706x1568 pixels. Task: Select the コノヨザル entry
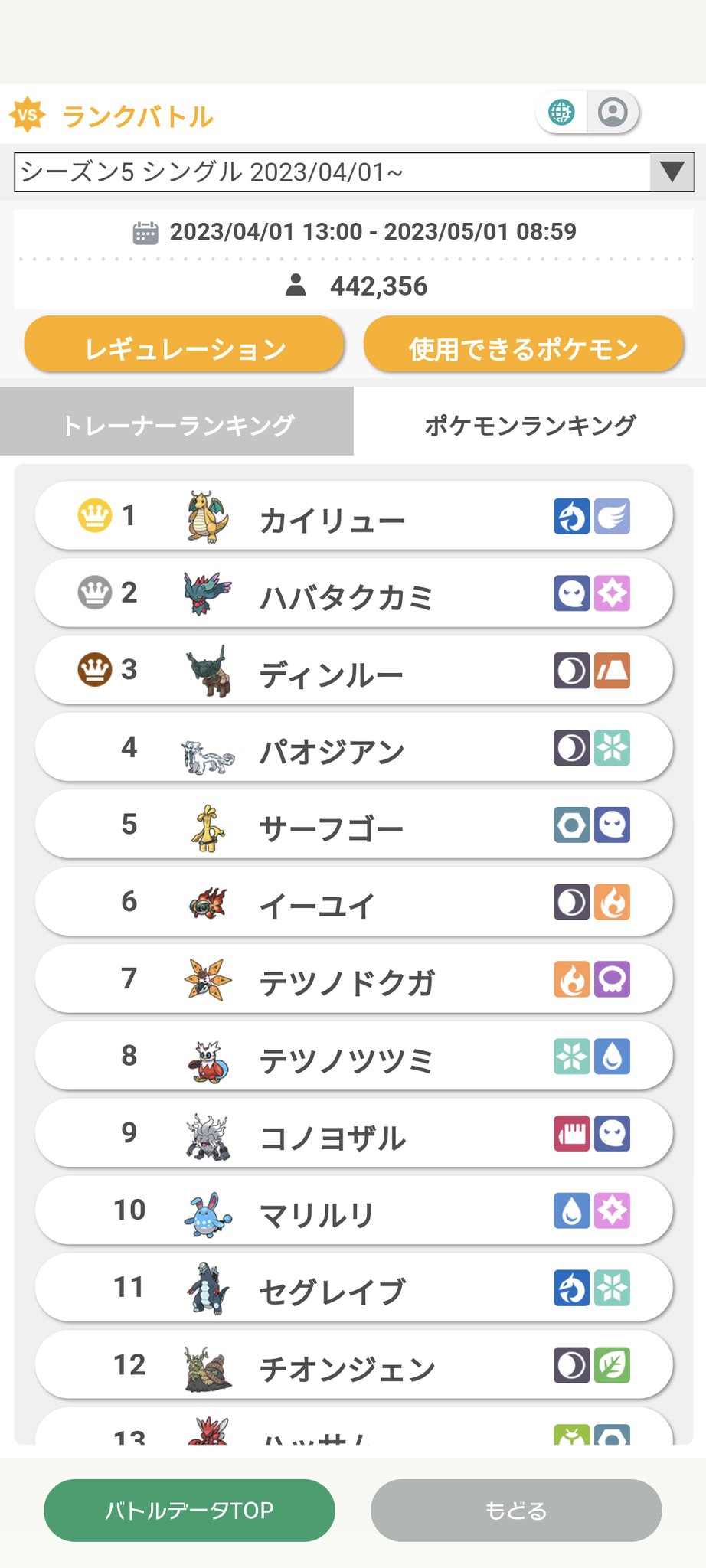click(354, 1134)
